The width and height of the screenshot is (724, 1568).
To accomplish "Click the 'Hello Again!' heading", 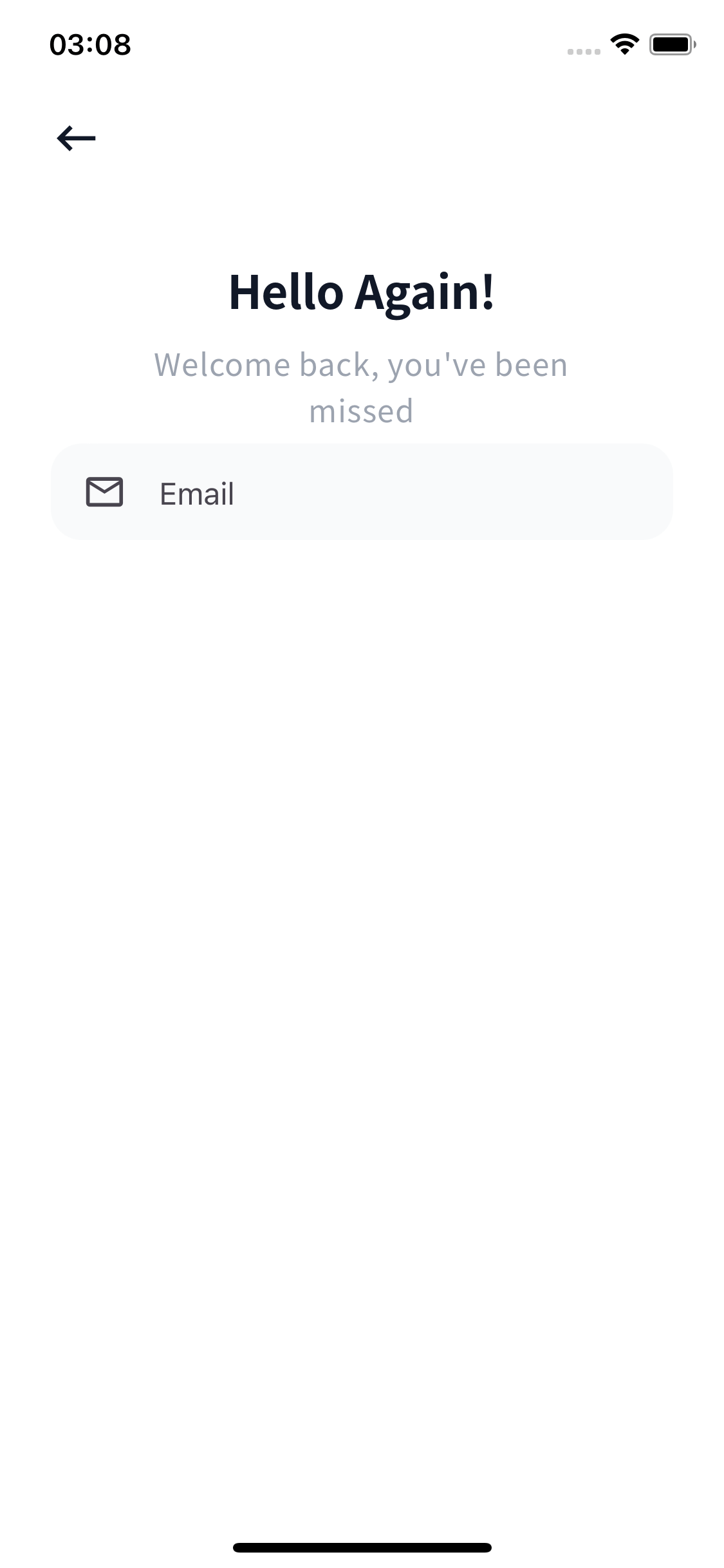I will click(x=362, y=294).
